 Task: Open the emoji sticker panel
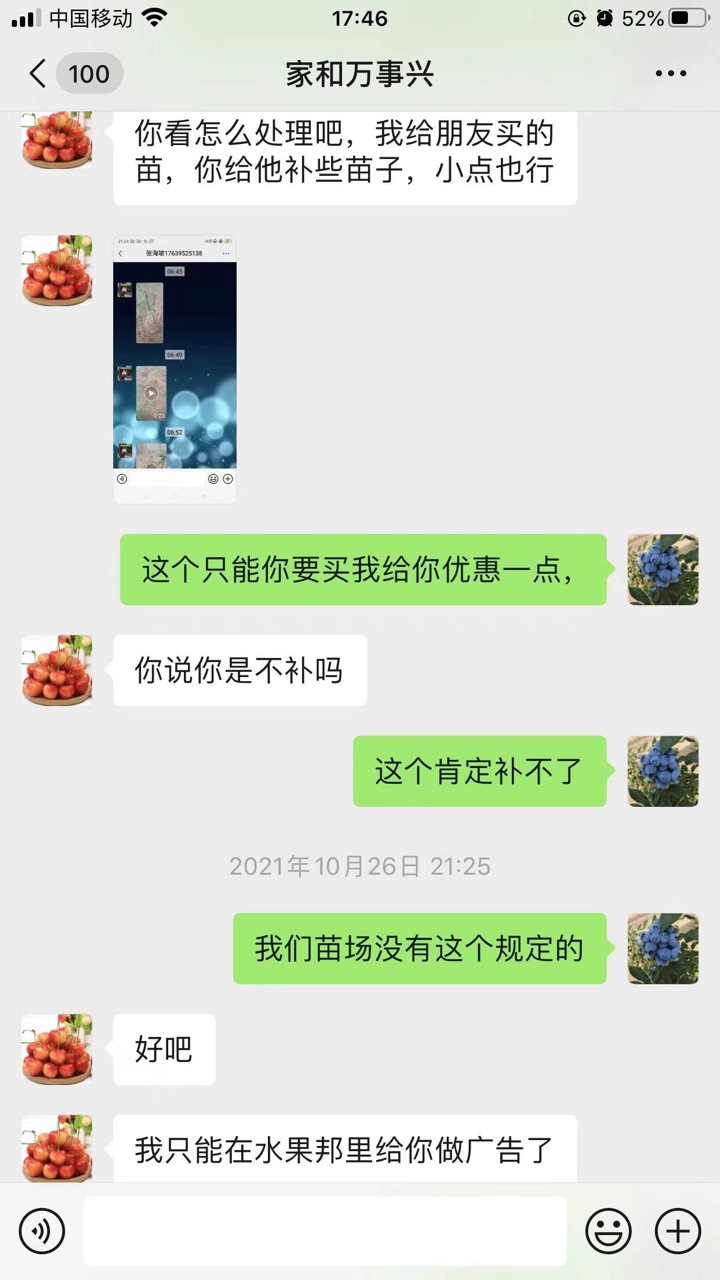point(608,1231)
